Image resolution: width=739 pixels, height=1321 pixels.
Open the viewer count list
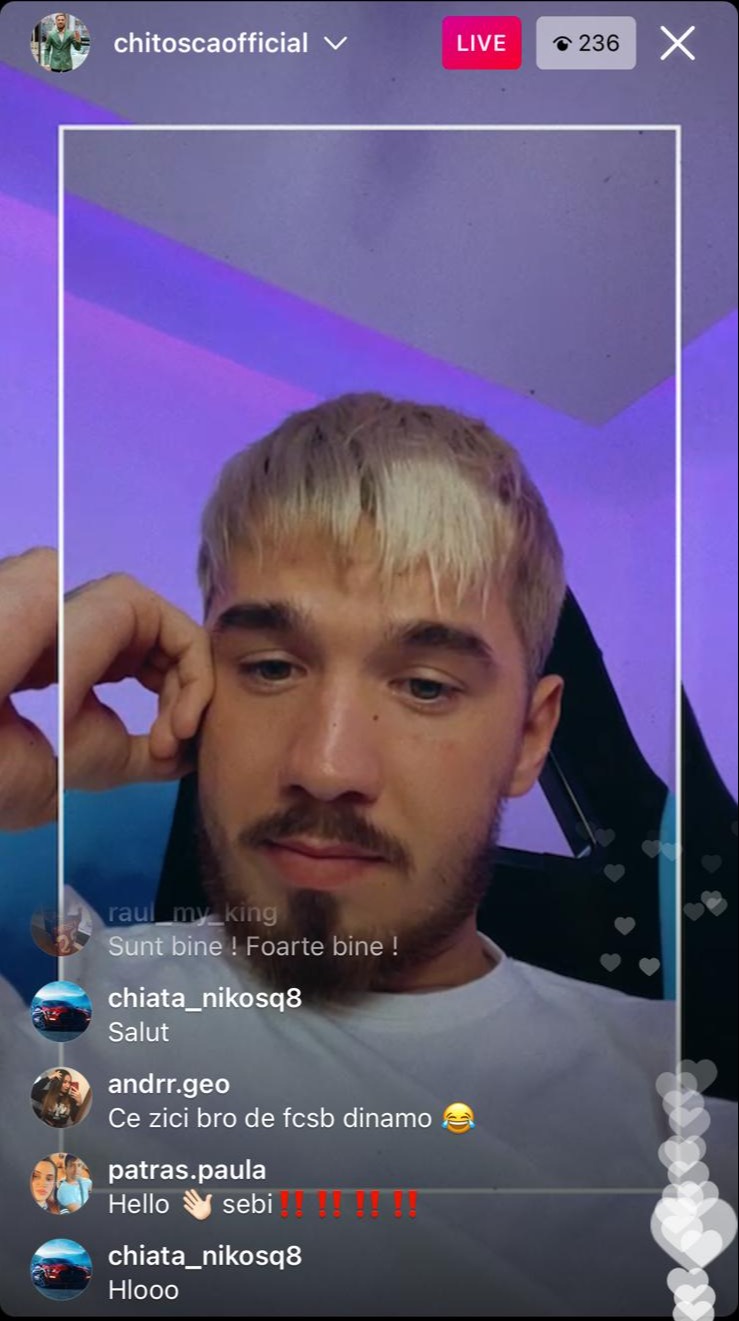click(586, 43)
